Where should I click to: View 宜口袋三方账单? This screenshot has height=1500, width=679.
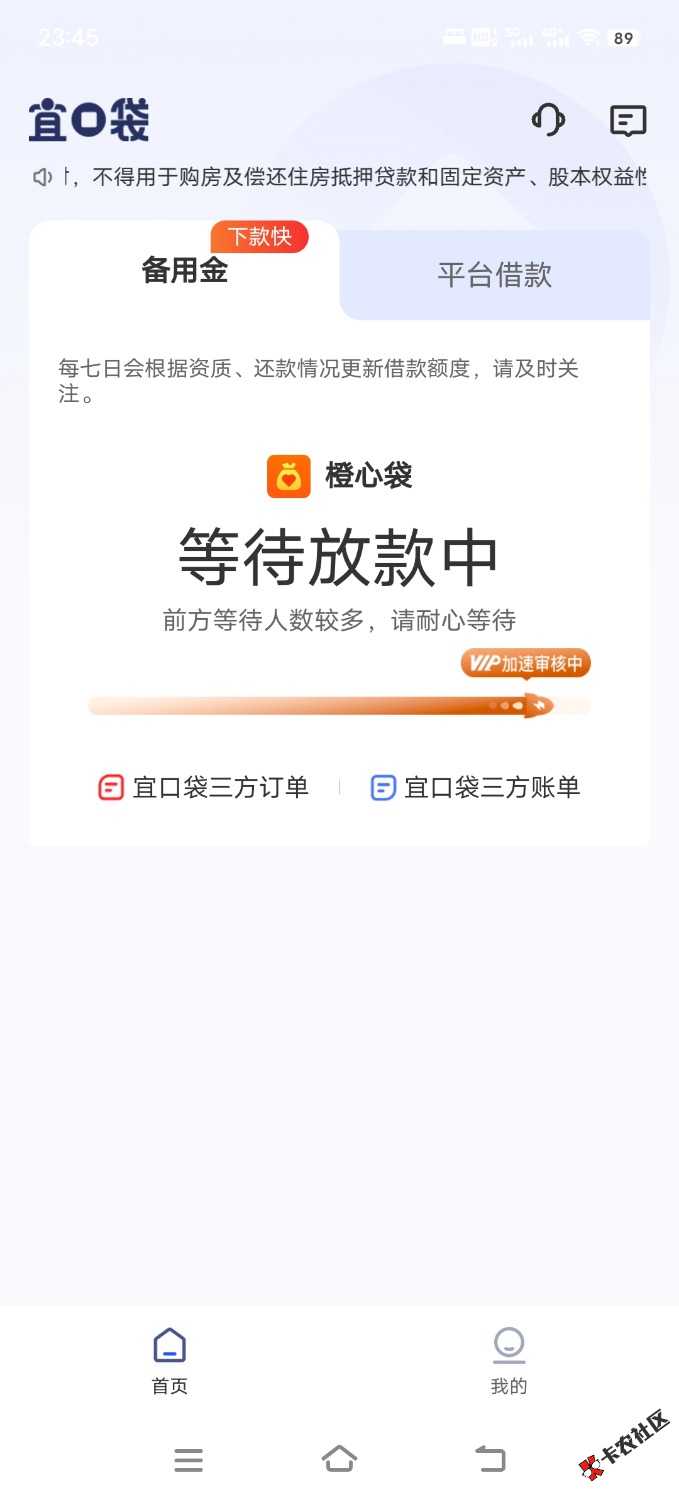pyautogui.click(x=475, y=788)
